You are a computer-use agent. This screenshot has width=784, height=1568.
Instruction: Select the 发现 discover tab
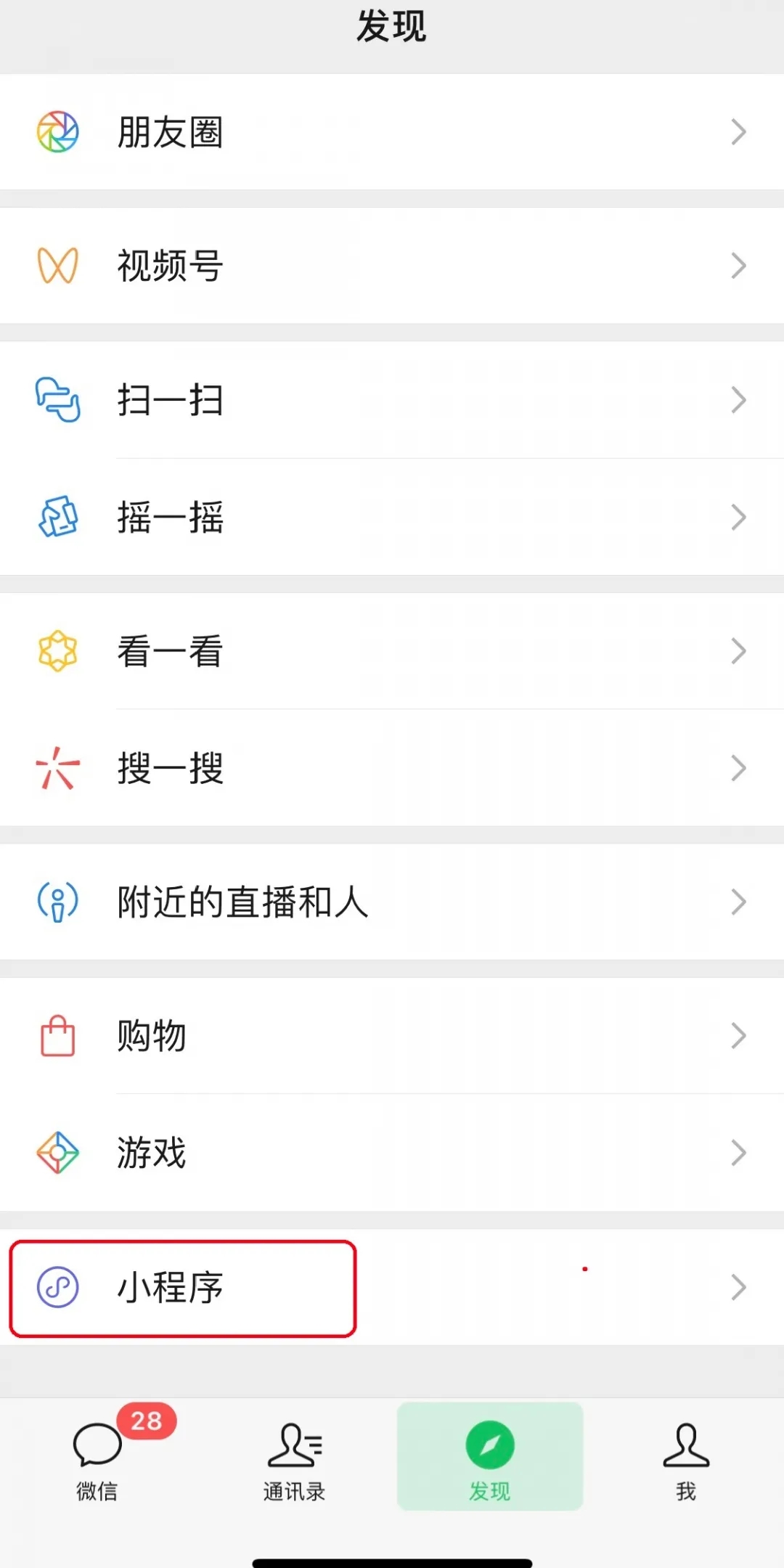pos(490,1457)
